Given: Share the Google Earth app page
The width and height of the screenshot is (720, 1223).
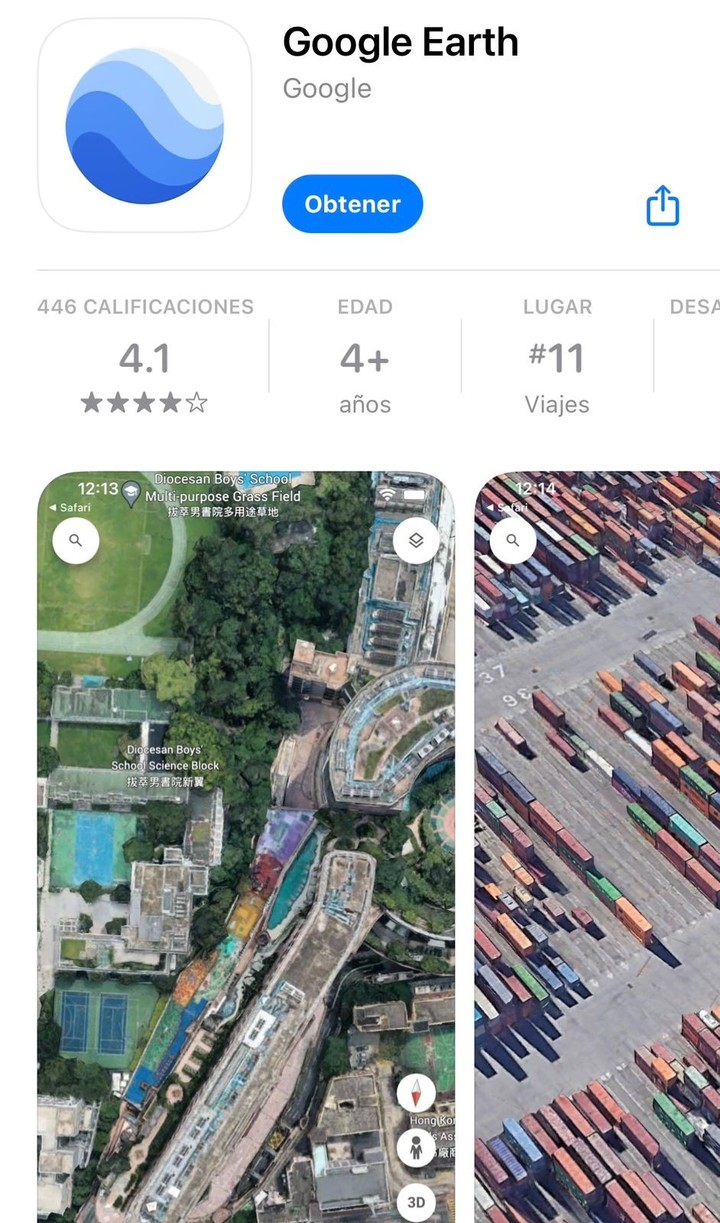Looking at the screenshot, I should [x=662, y=205].
